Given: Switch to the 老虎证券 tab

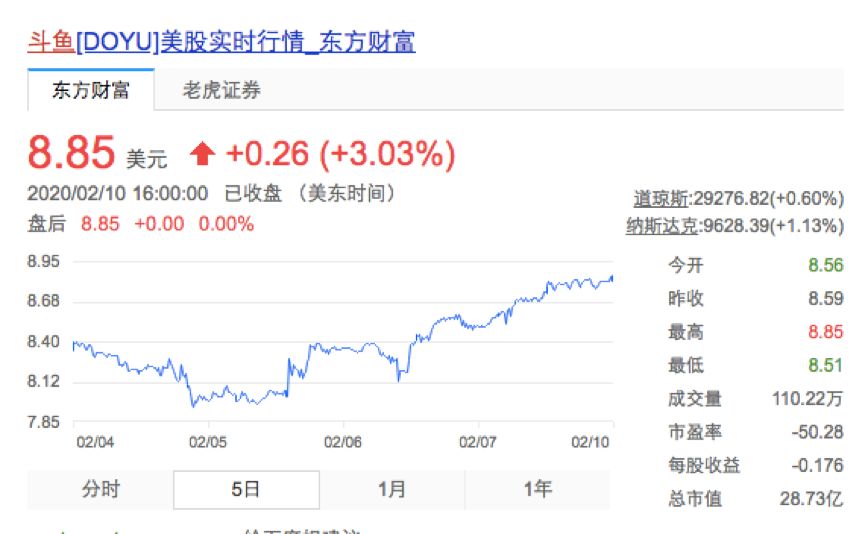Looking at the screenshot, I should click(x=221, y=90).
